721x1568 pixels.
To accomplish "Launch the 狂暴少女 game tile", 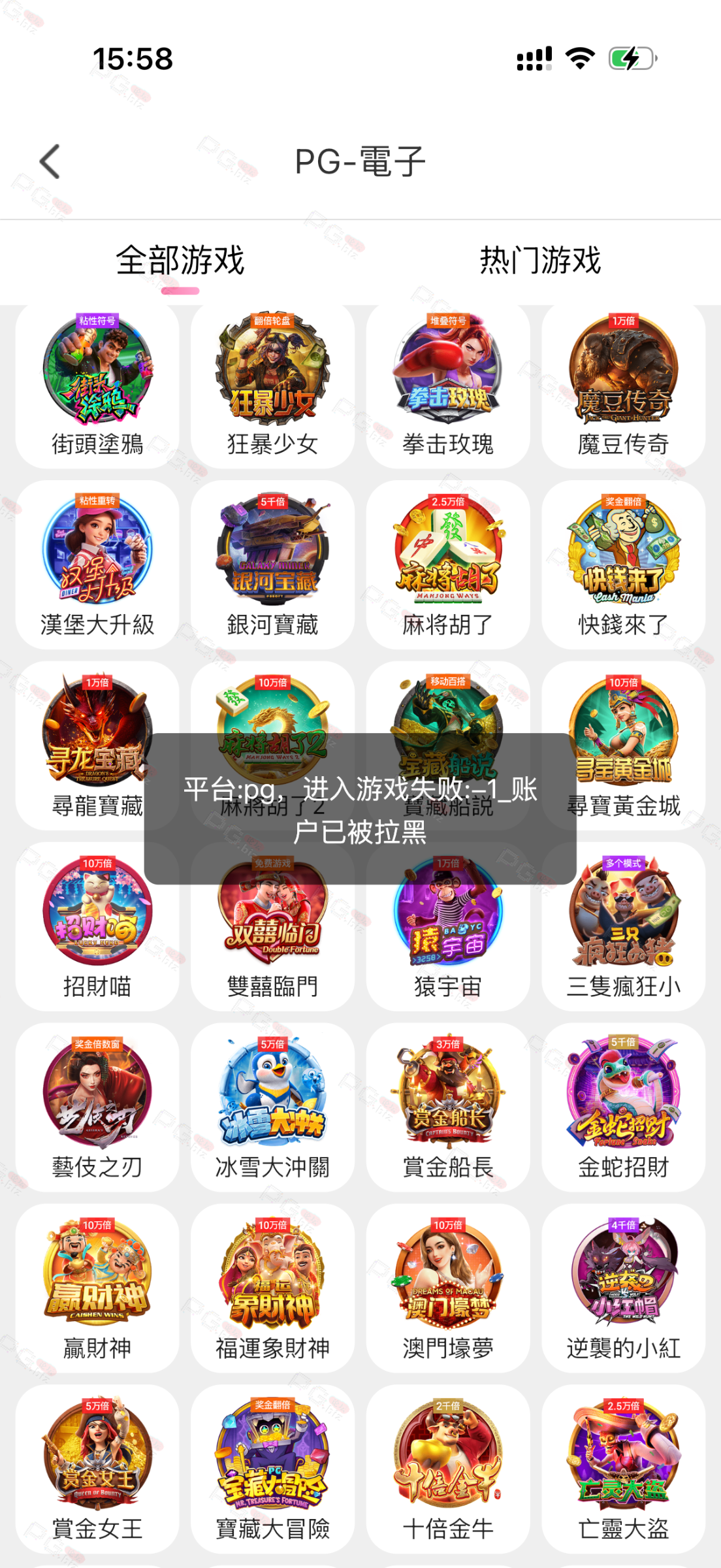I will (x=272, y=385).
